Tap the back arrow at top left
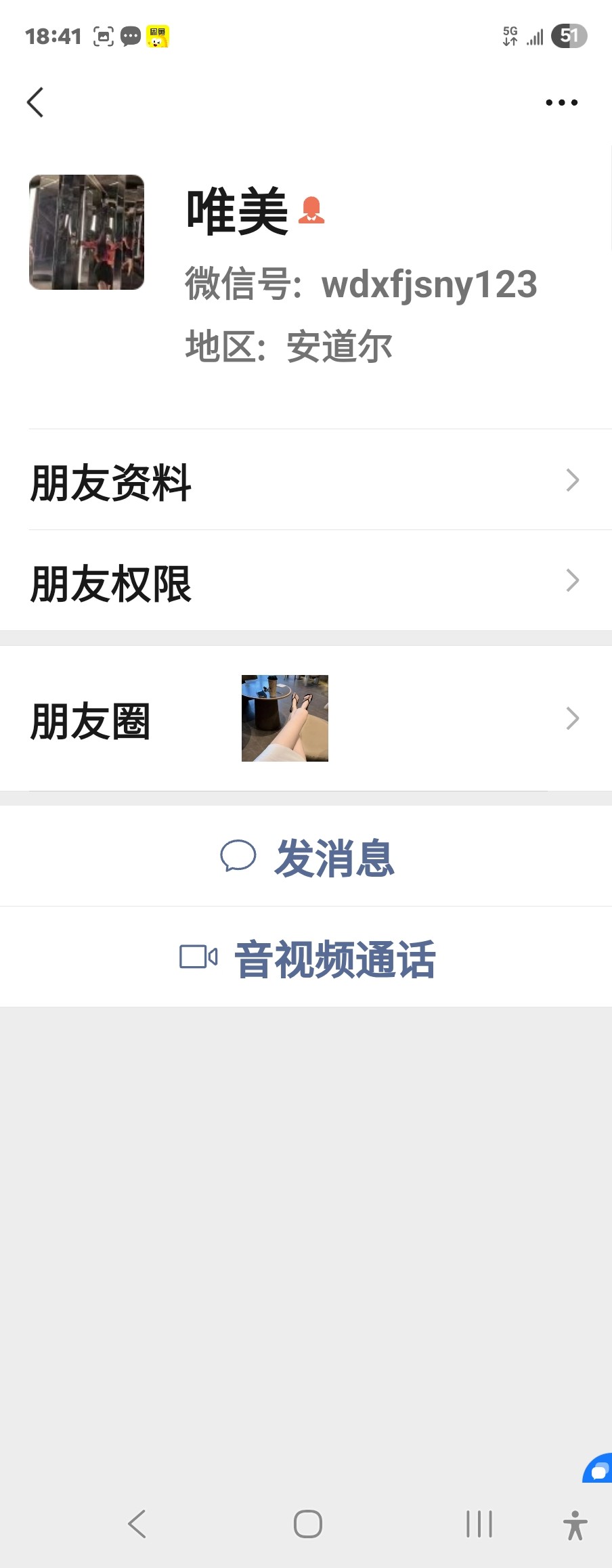 coord(36,102)
